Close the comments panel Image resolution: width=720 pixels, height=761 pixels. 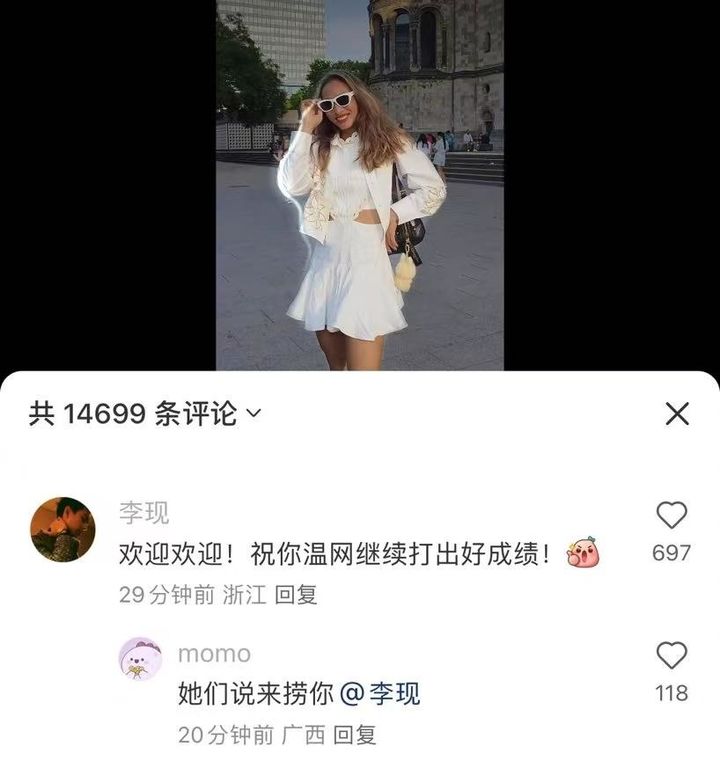click(677, 414)
